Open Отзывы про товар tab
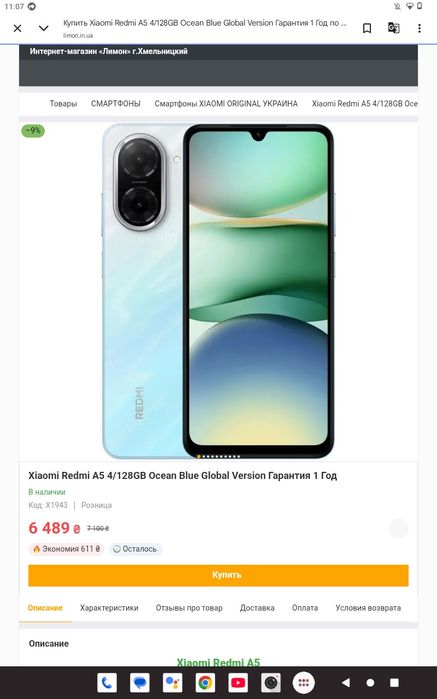The height and width of the screenshot is (699, 437). [189, 608]
